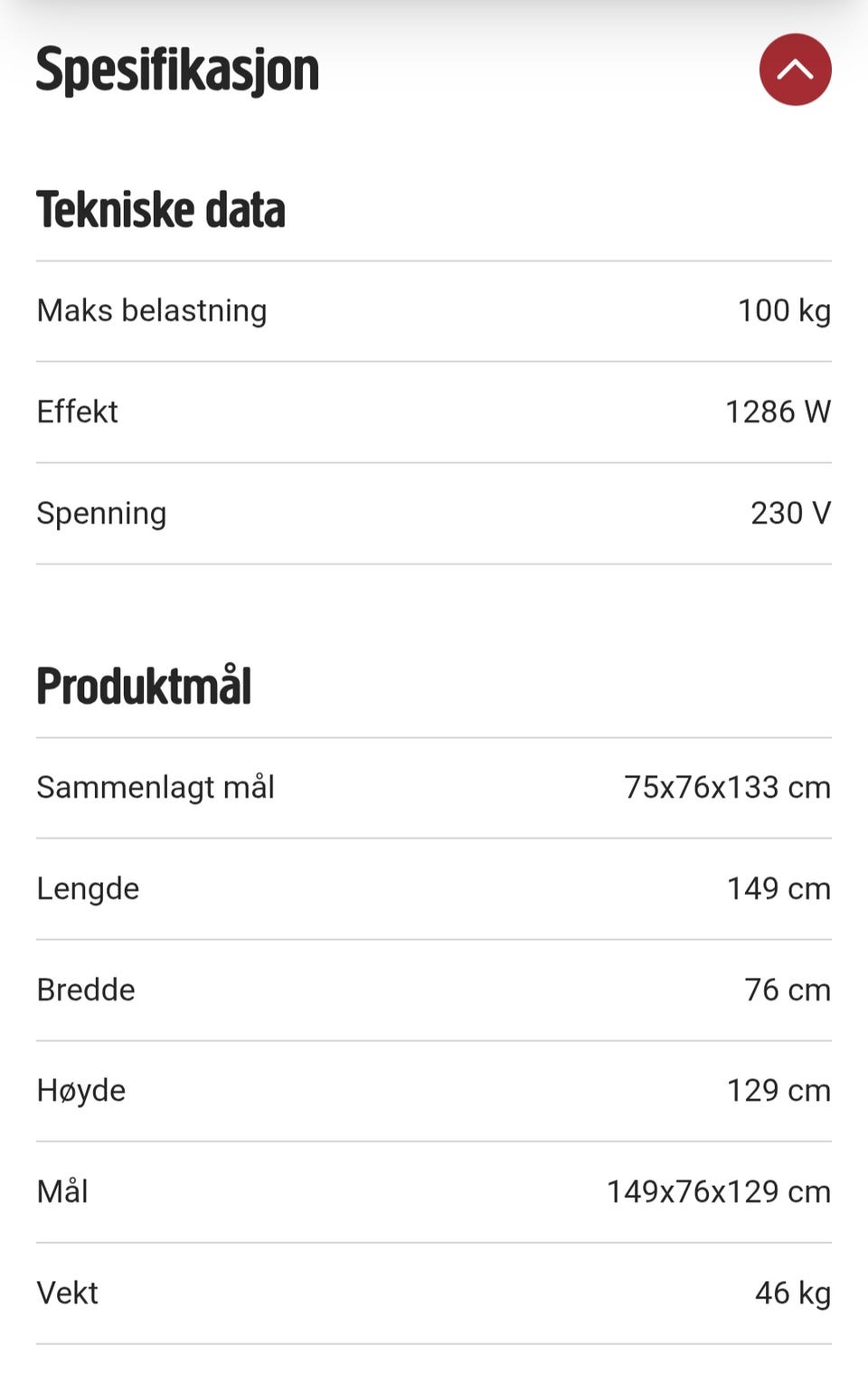Select the Spesifikasjon heading
The height and width of the screenshot is (1394, 868).
[177, 69]
